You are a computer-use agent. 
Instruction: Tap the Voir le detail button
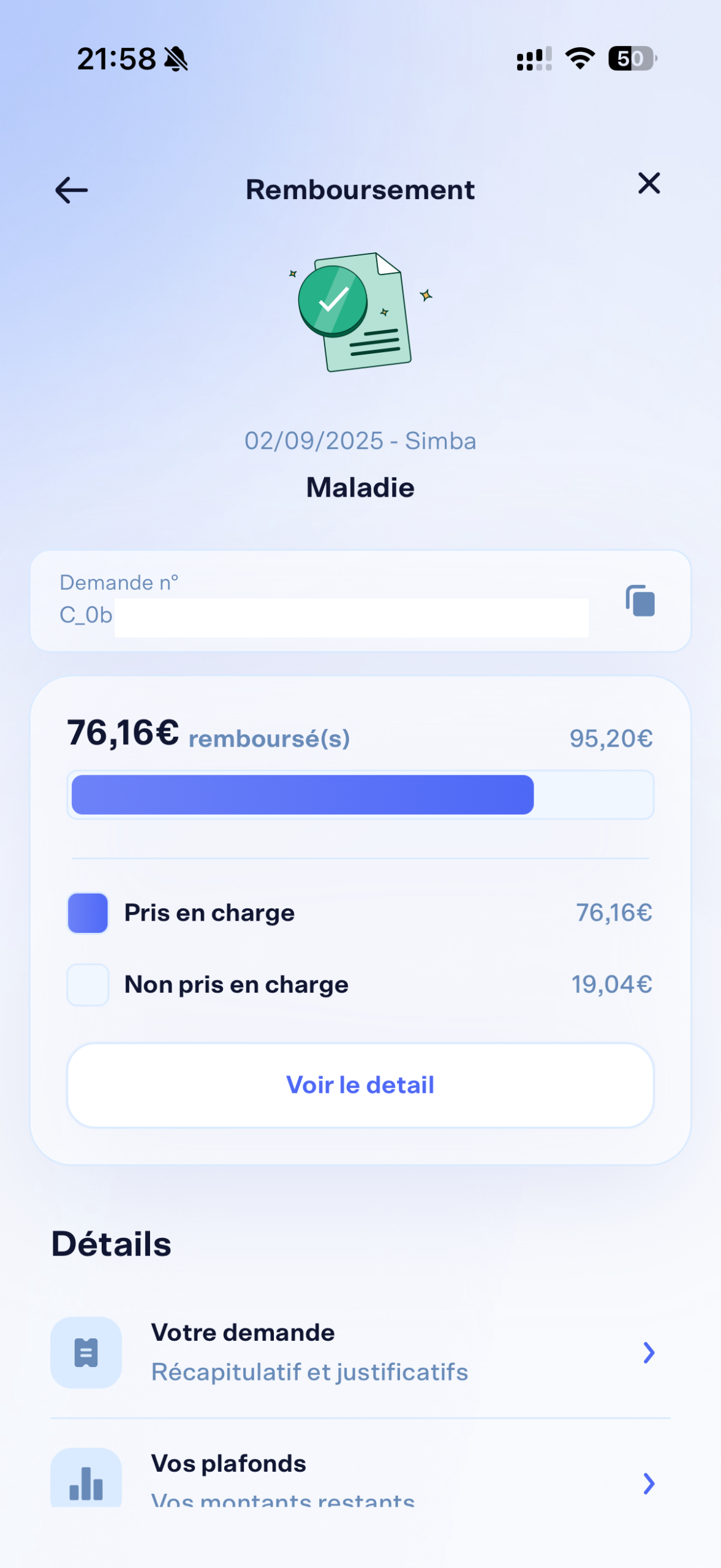[360, 1085]
